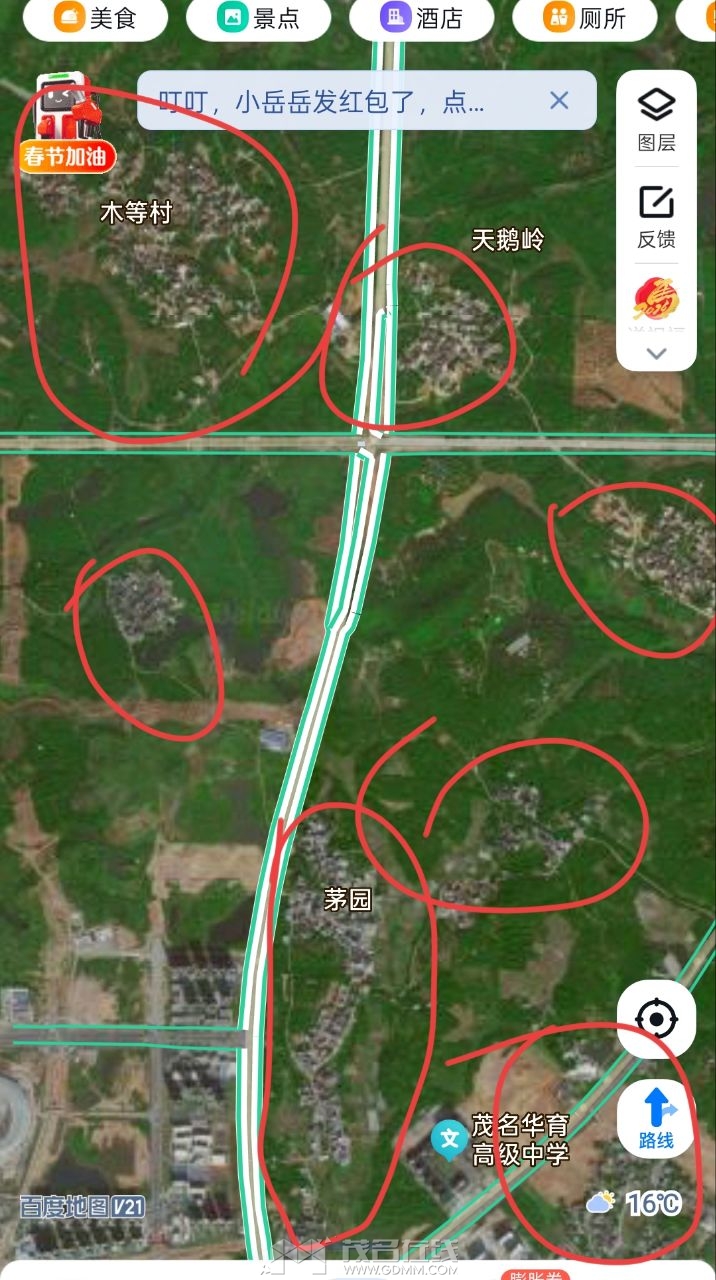The image size is (716, 1280).
Task: Open 反馈 to send feedback
Action: pyautogui.click(x=656, y=216)
